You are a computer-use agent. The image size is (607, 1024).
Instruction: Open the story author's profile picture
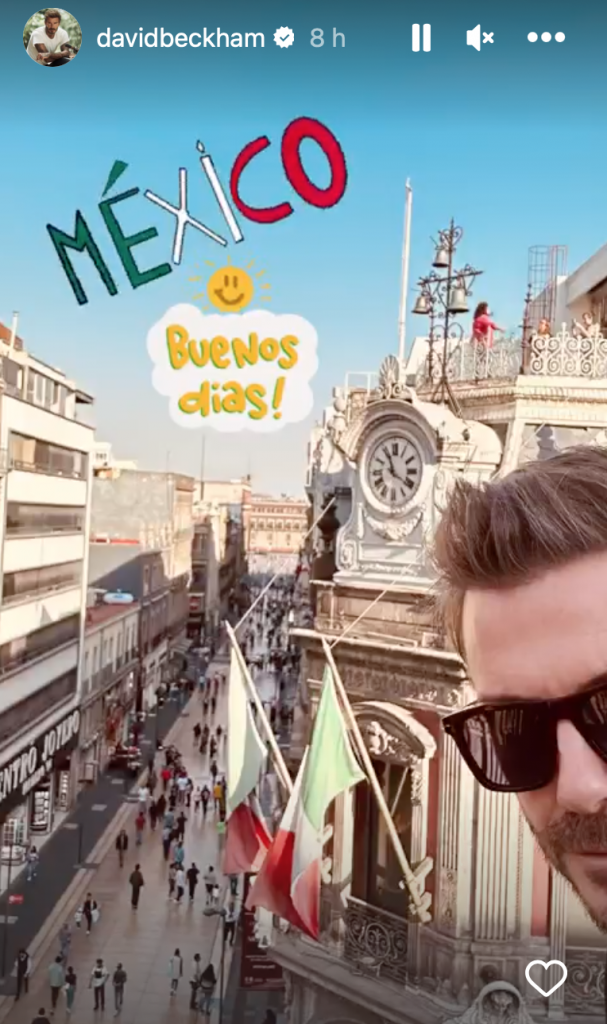(x=53, y=38)
